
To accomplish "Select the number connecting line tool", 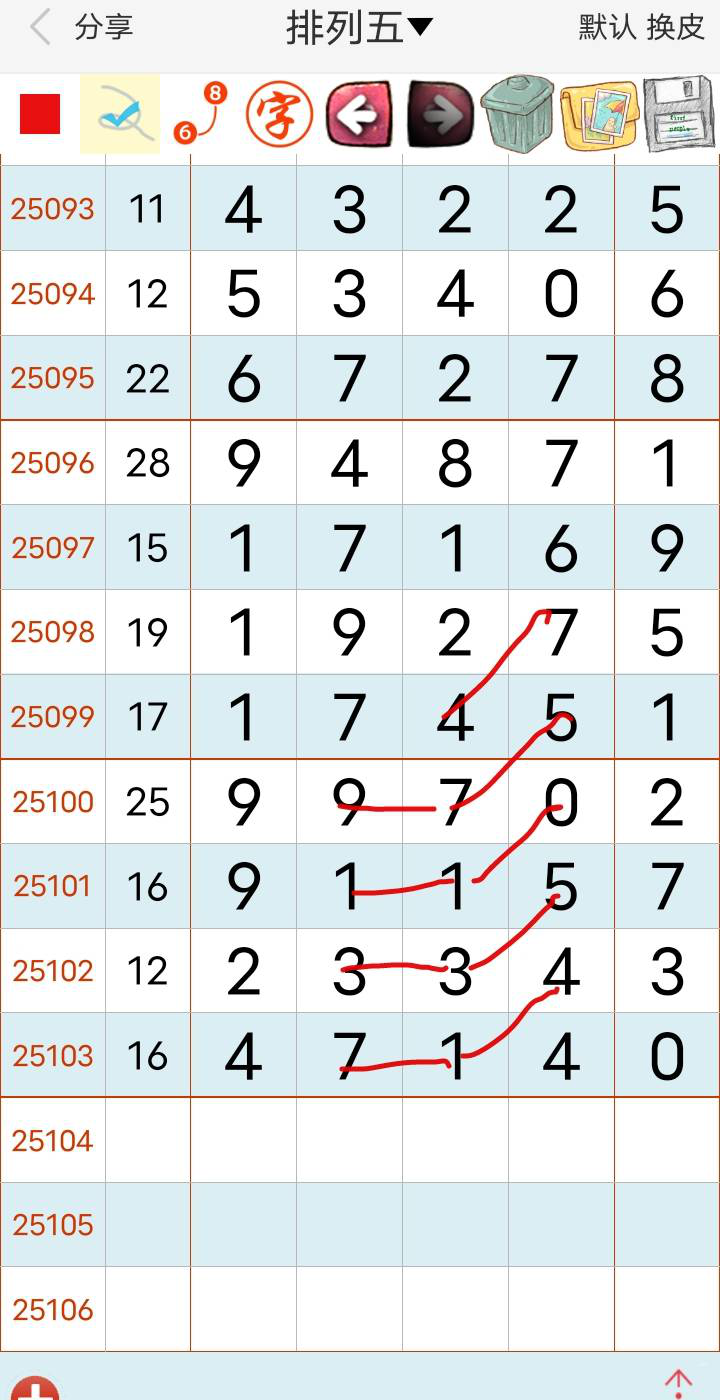I will click(200, 114).
